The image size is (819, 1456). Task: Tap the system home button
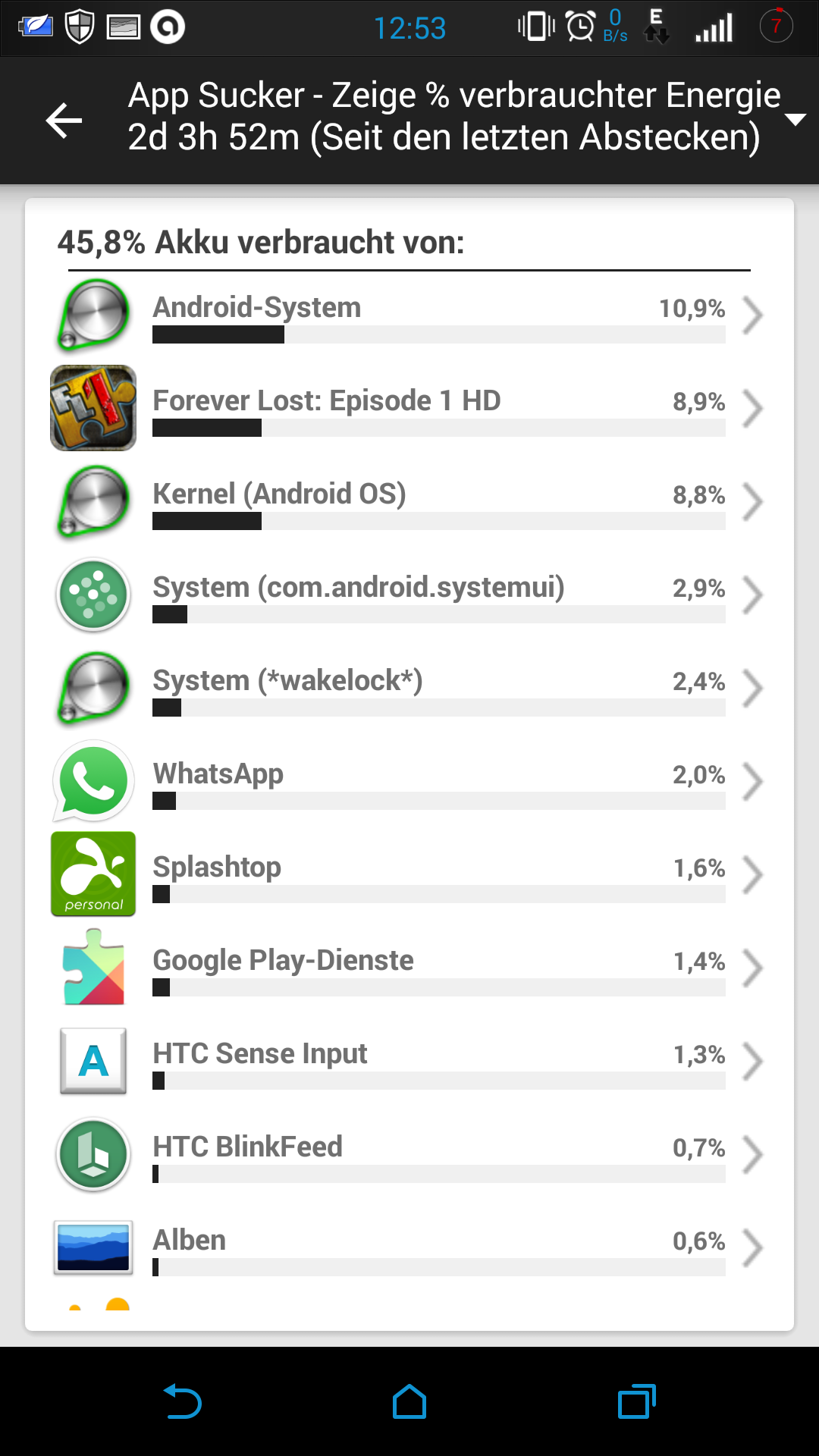pyautogui.click(x=409, y=1401)
